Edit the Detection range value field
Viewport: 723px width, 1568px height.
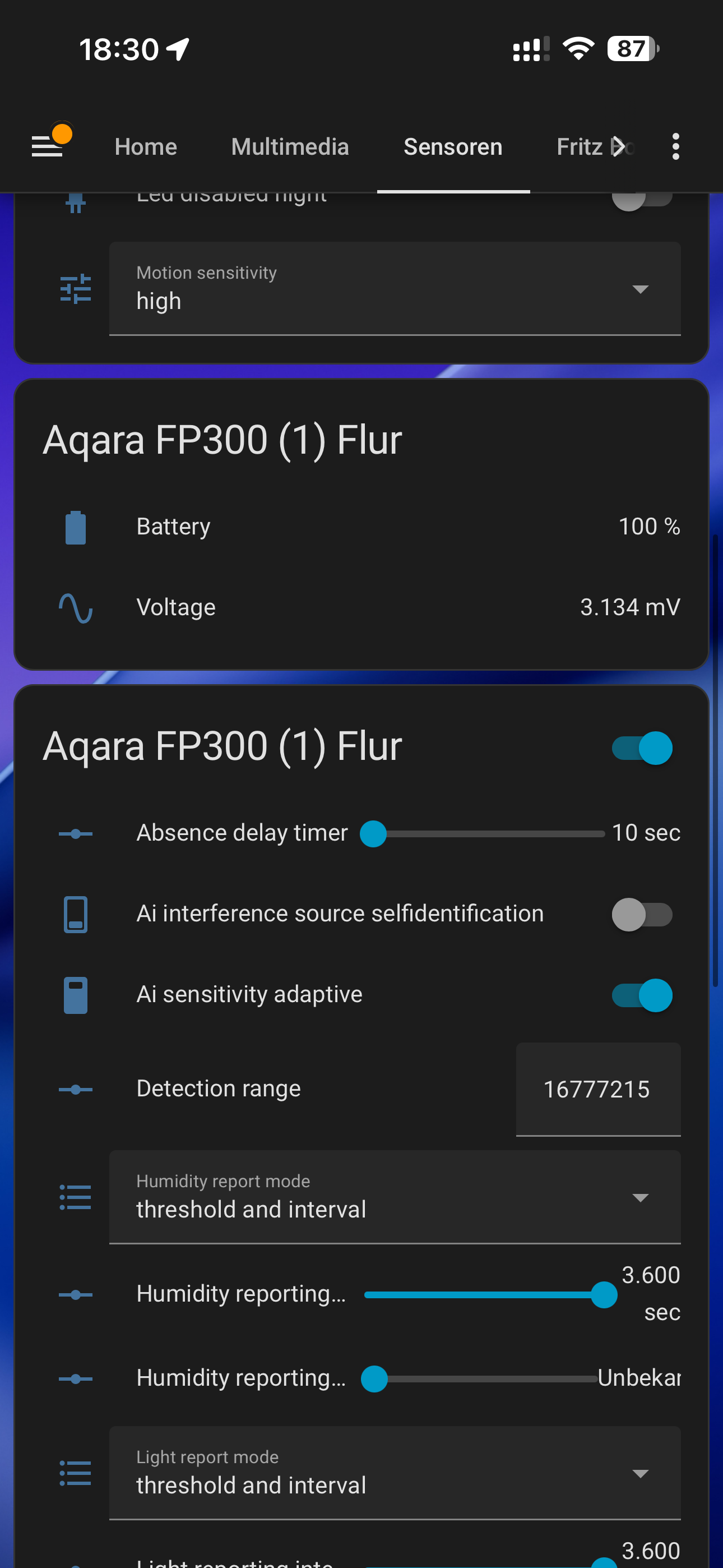click(597, 1090)
